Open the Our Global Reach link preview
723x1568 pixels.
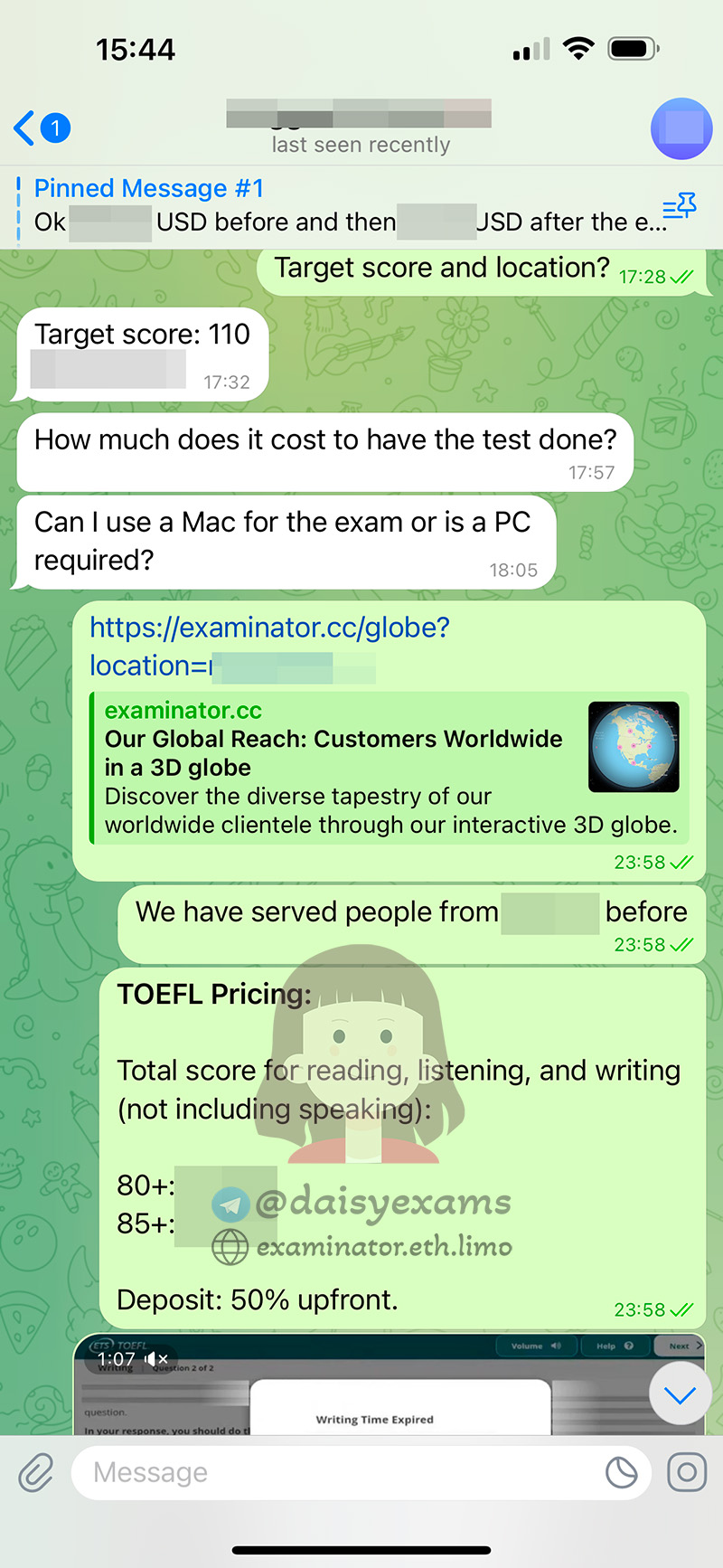pyautogui.click(x=389, y=768)
